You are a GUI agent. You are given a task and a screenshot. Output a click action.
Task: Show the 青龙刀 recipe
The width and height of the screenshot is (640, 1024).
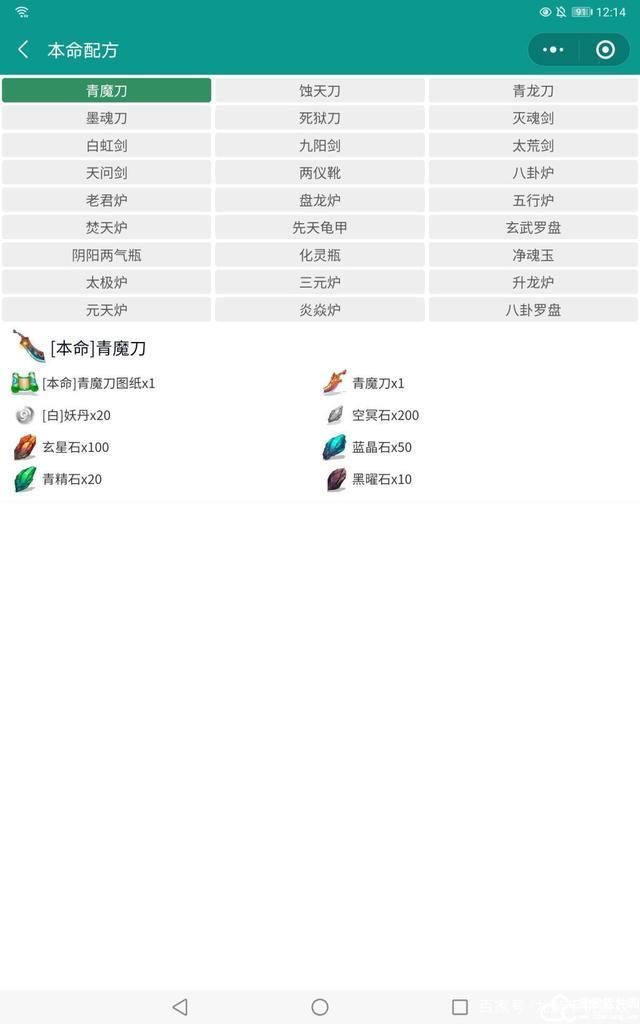(x=533, y=91)
